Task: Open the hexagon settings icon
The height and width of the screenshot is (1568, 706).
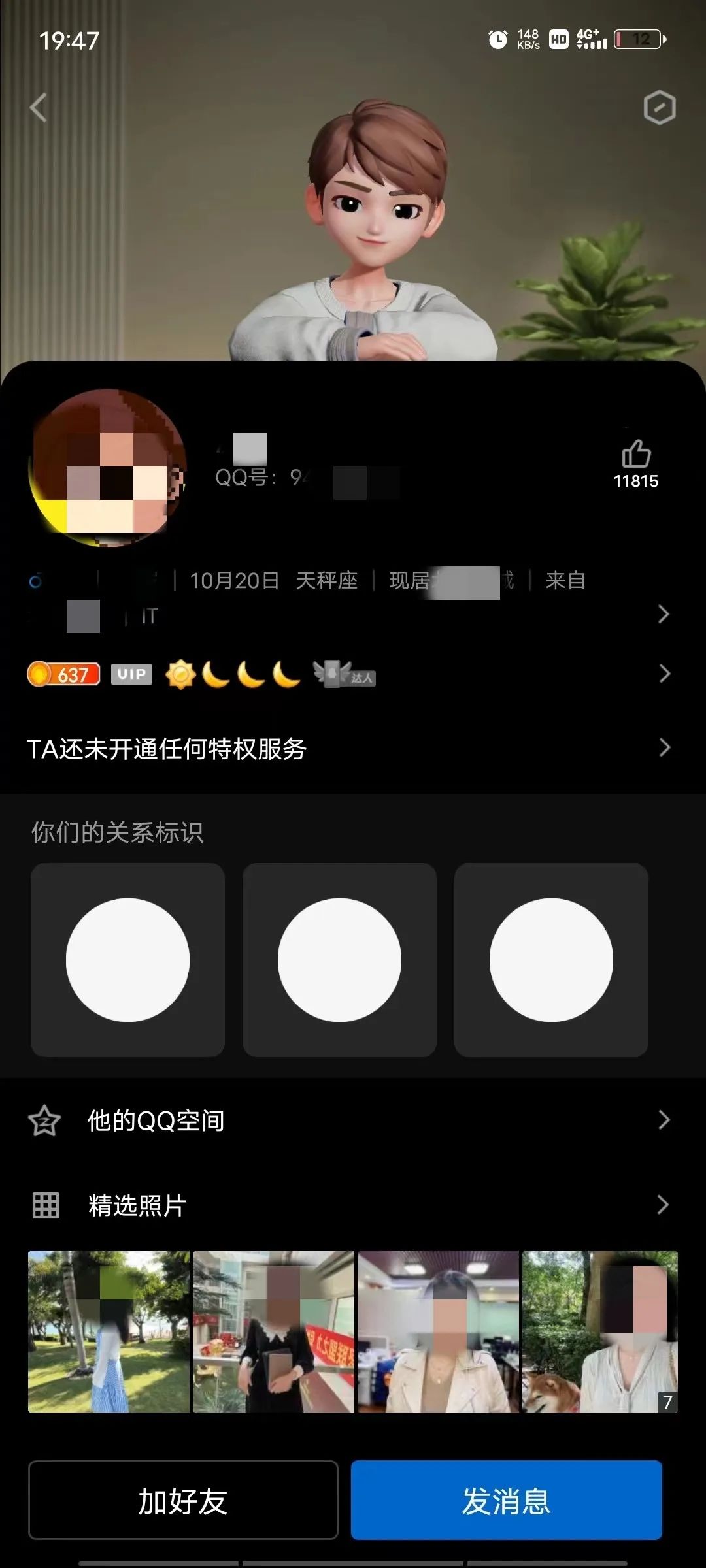Action: tap(659, 108)
